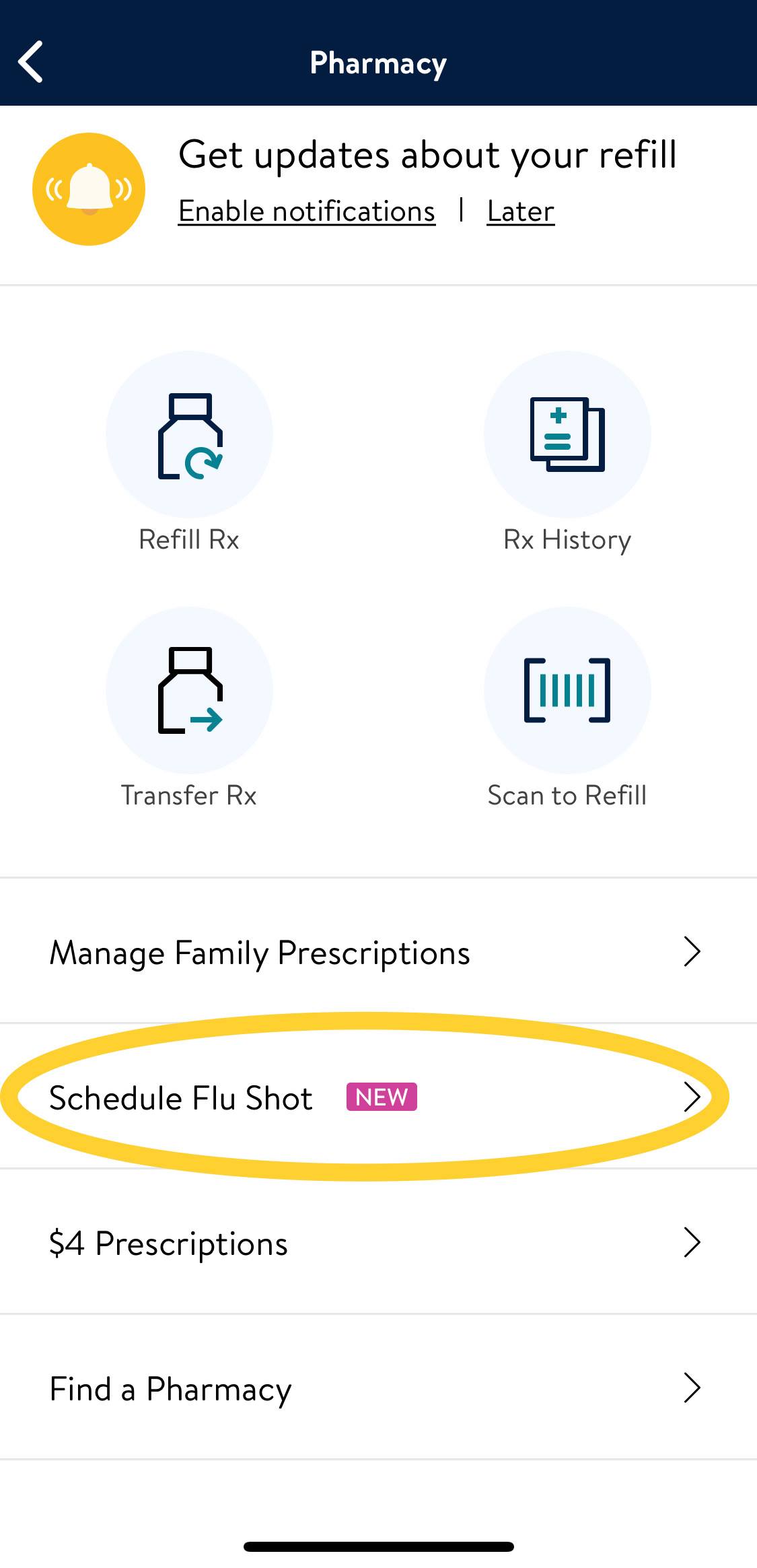Screen dimensions: 757x1568
Task: Dismiss the notification prompt with Later
Action: click(x=520, y=211)
